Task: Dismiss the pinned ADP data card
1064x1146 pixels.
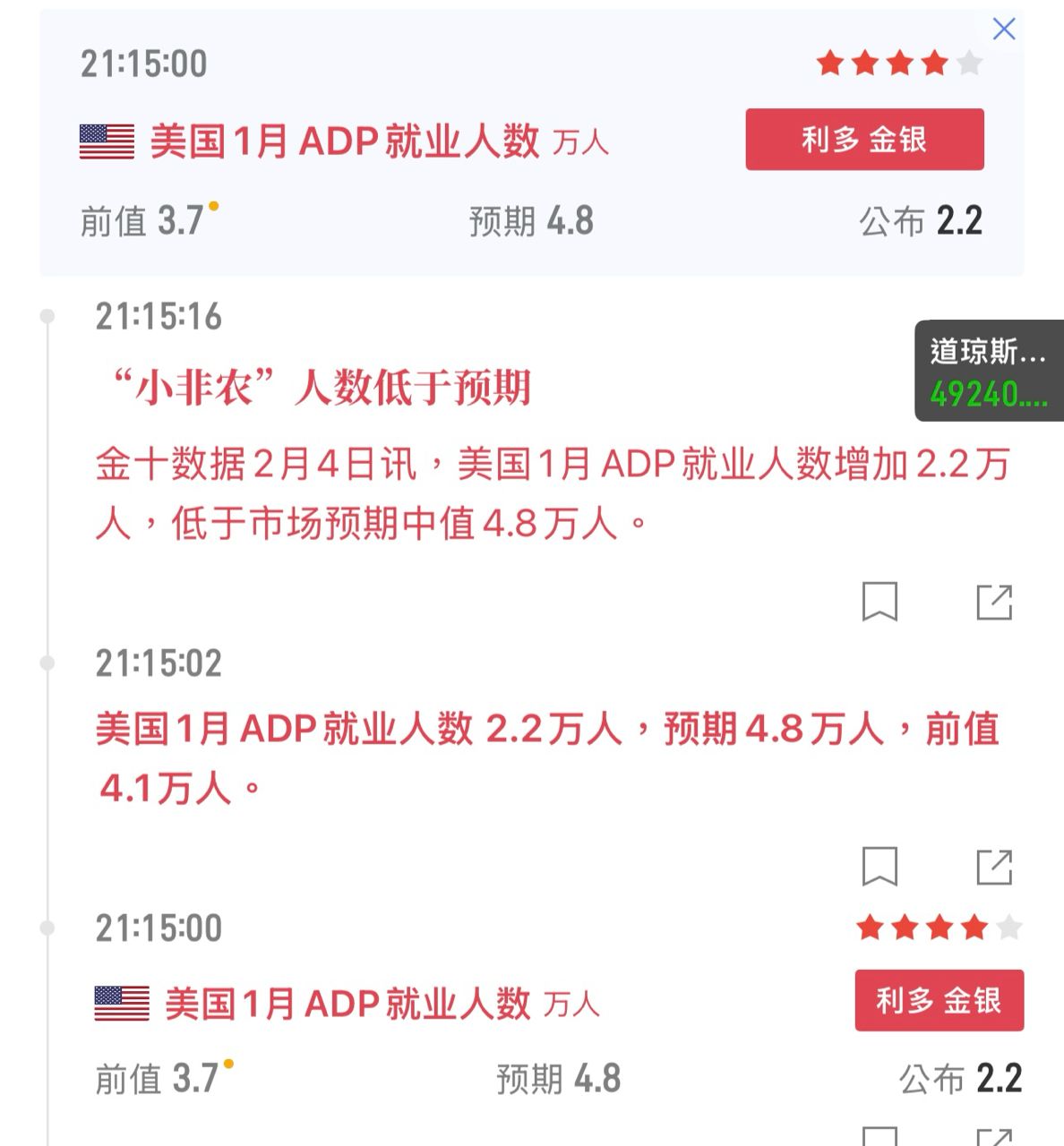Action: pos(1004,30)
